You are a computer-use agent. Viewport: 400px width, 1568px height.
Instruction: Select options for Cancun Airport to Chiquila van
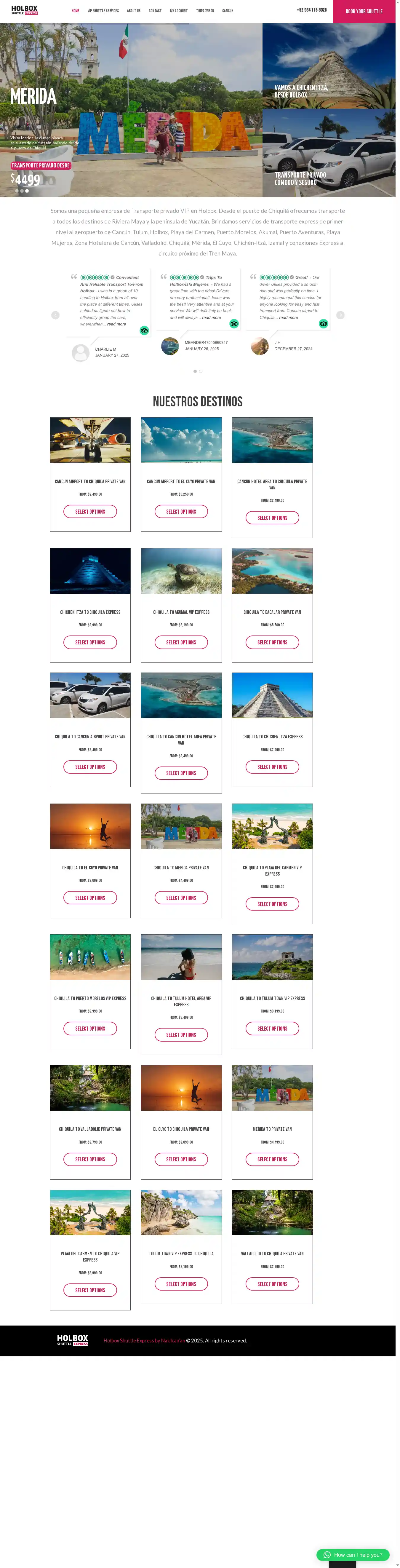(x=90, y=511)
